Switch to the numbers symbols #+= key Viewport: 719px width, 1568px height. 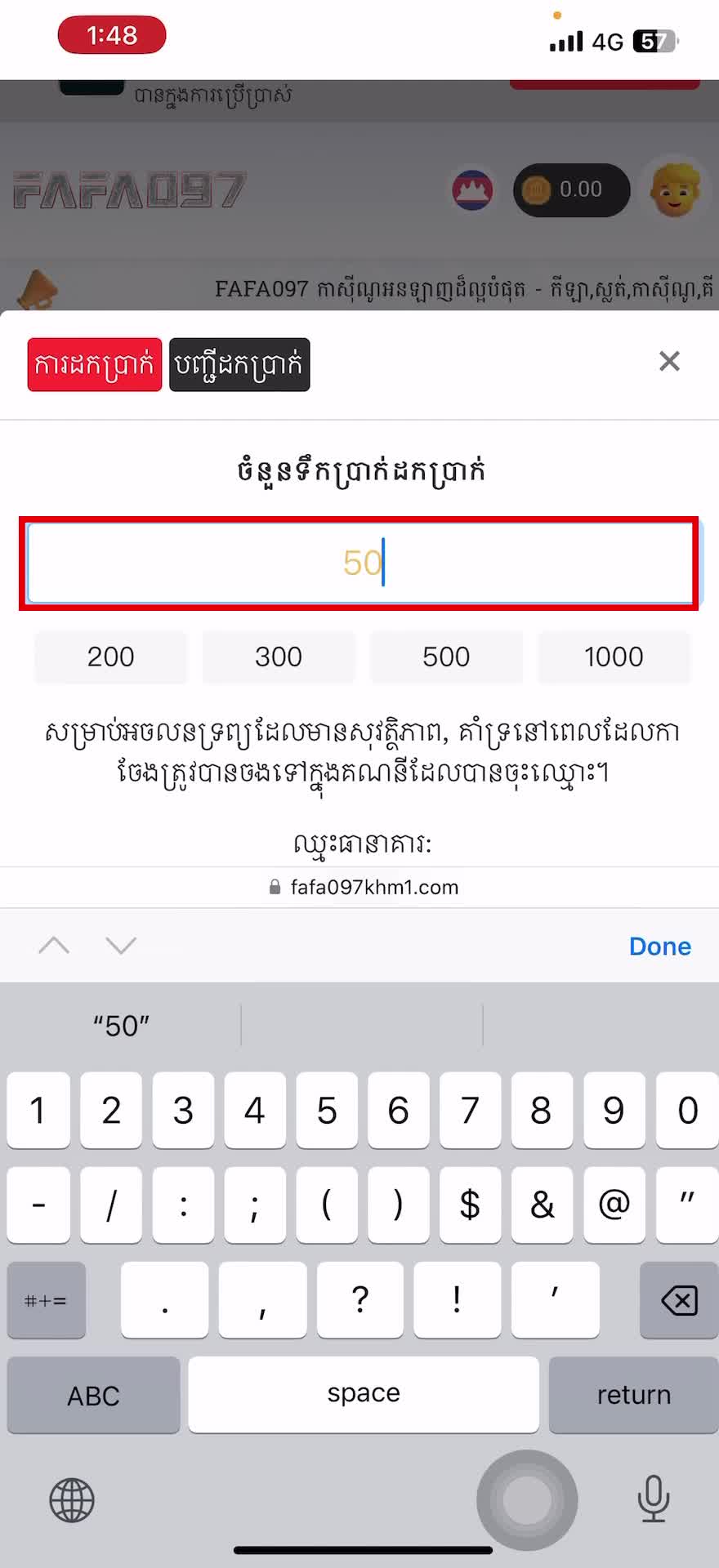[x=46, y=1300]
